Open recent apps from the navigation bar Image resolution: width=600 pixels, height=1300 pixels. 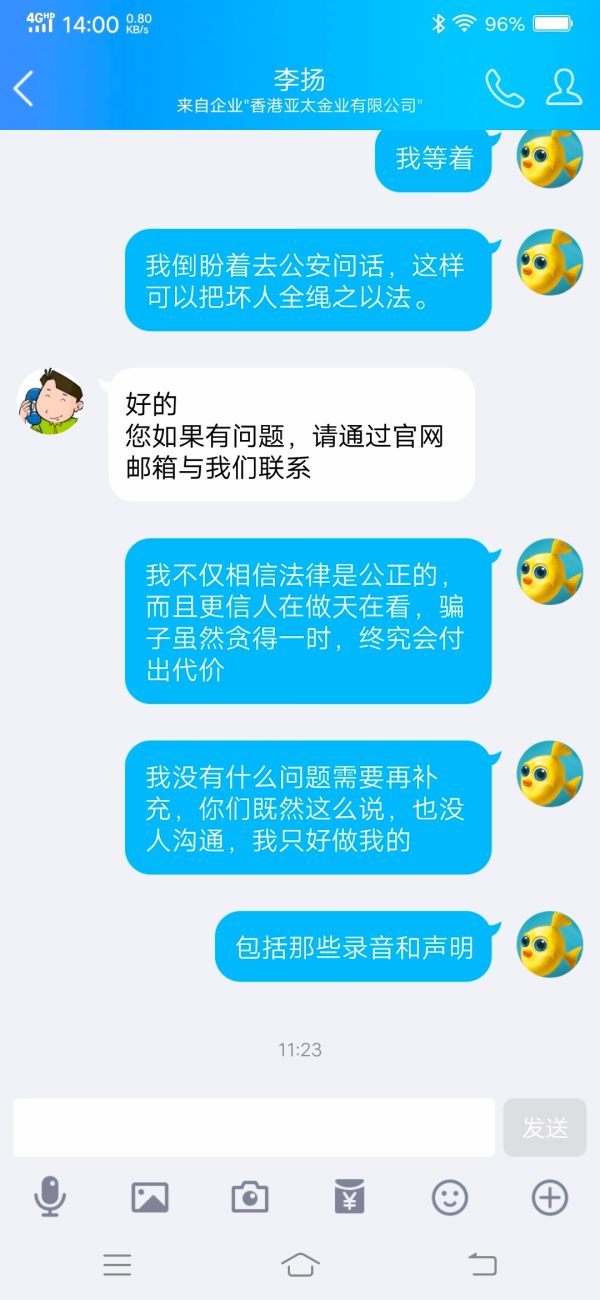[117, 1265]
